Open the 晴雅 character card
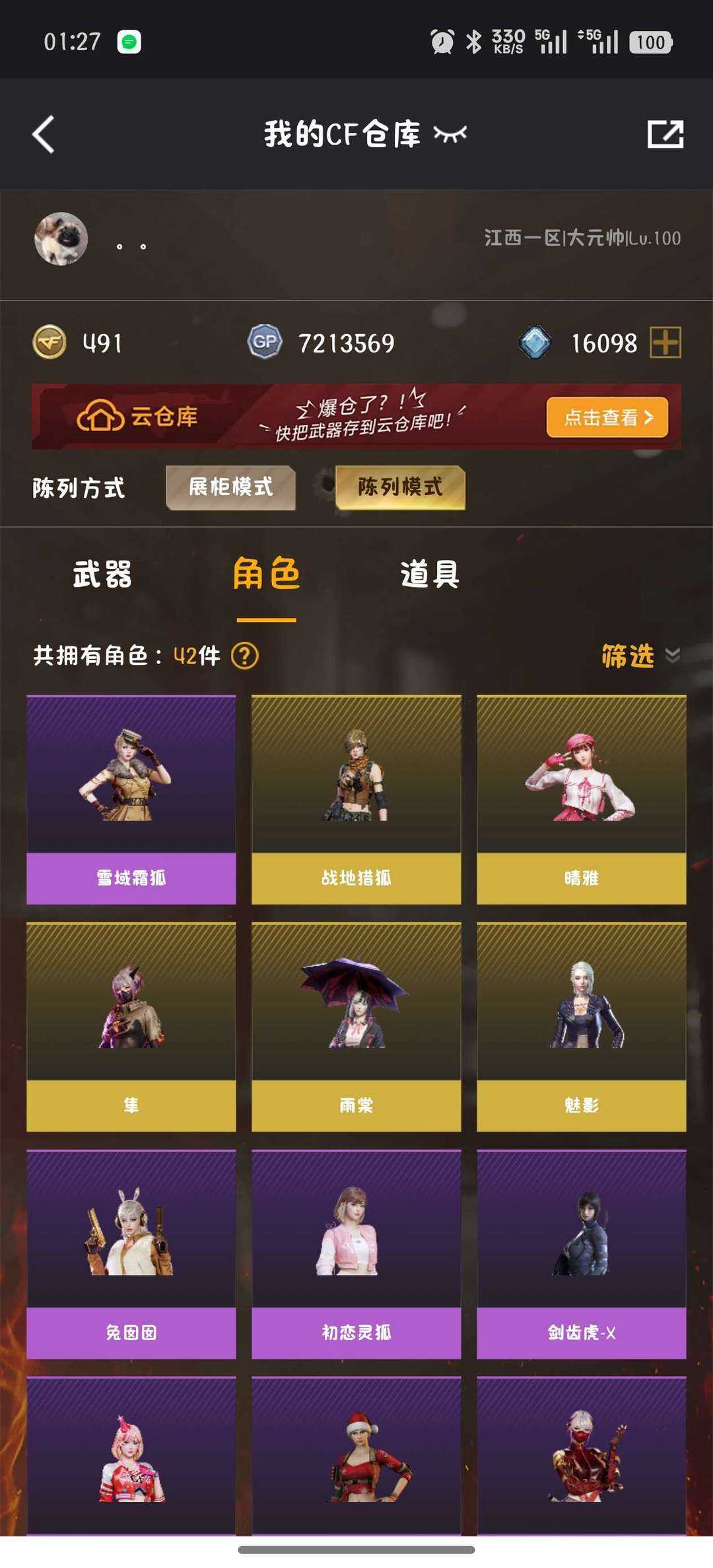Viewport: 713px width, 1568px height. [582, 800]
